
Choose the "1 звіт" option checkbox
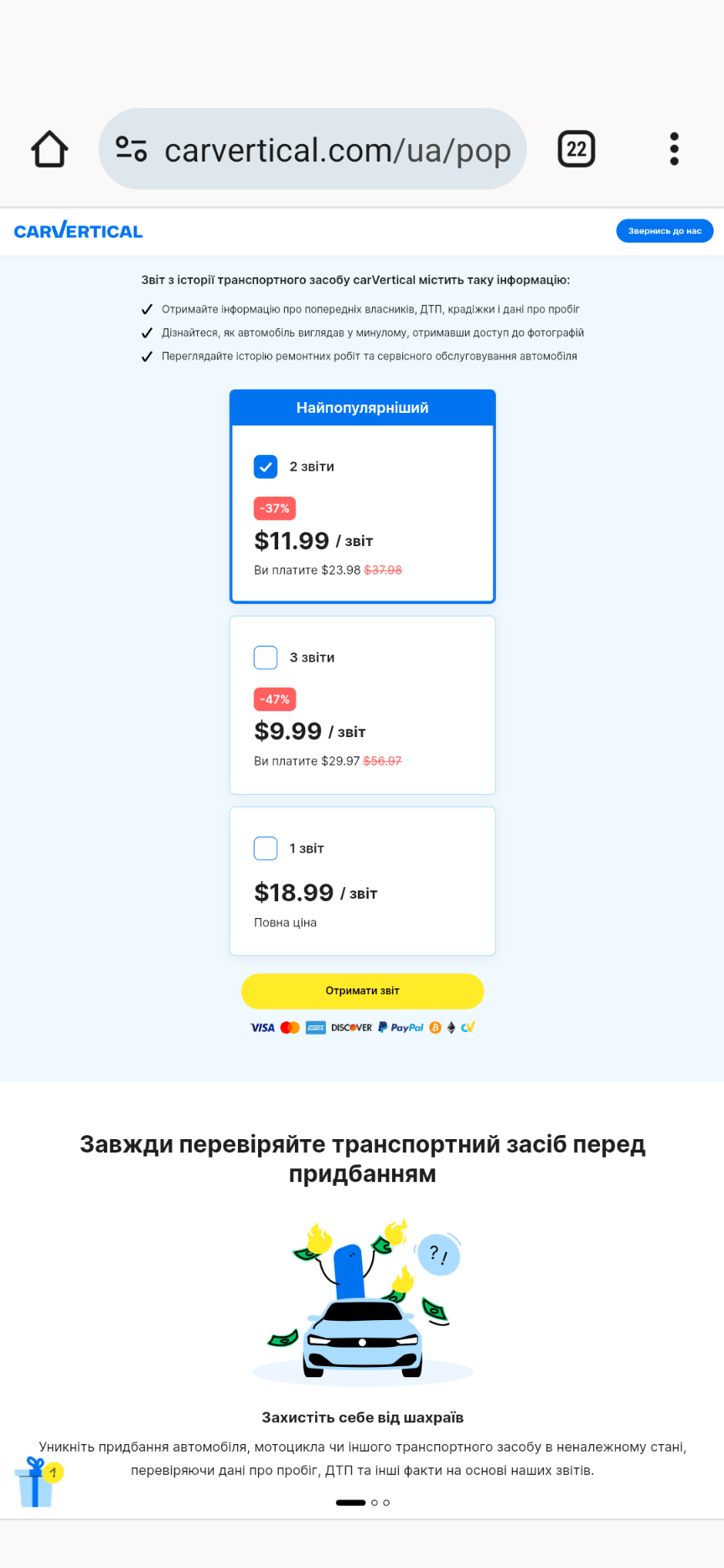[x=266, y=848]
